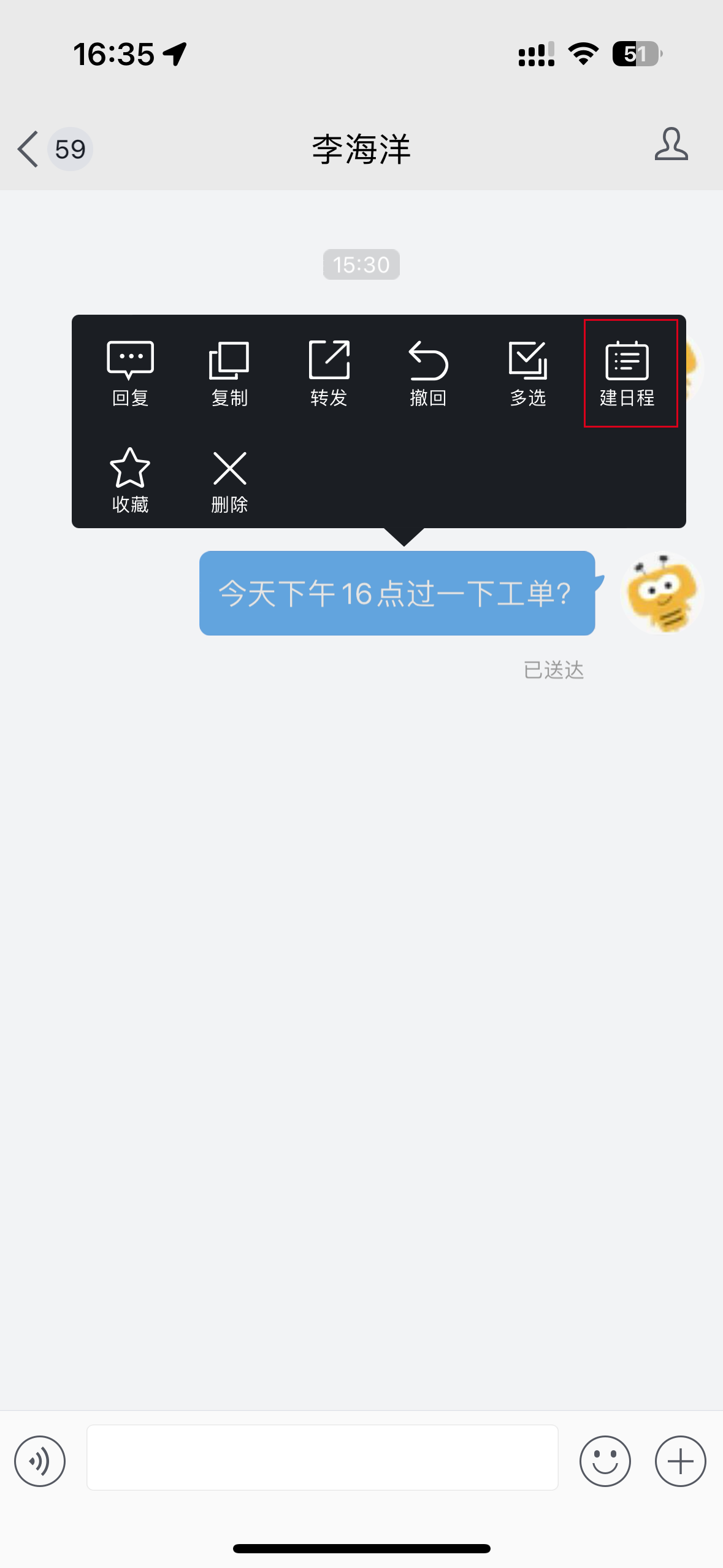
Task: Focus the message text field
Action: (x=323, y=1457)
